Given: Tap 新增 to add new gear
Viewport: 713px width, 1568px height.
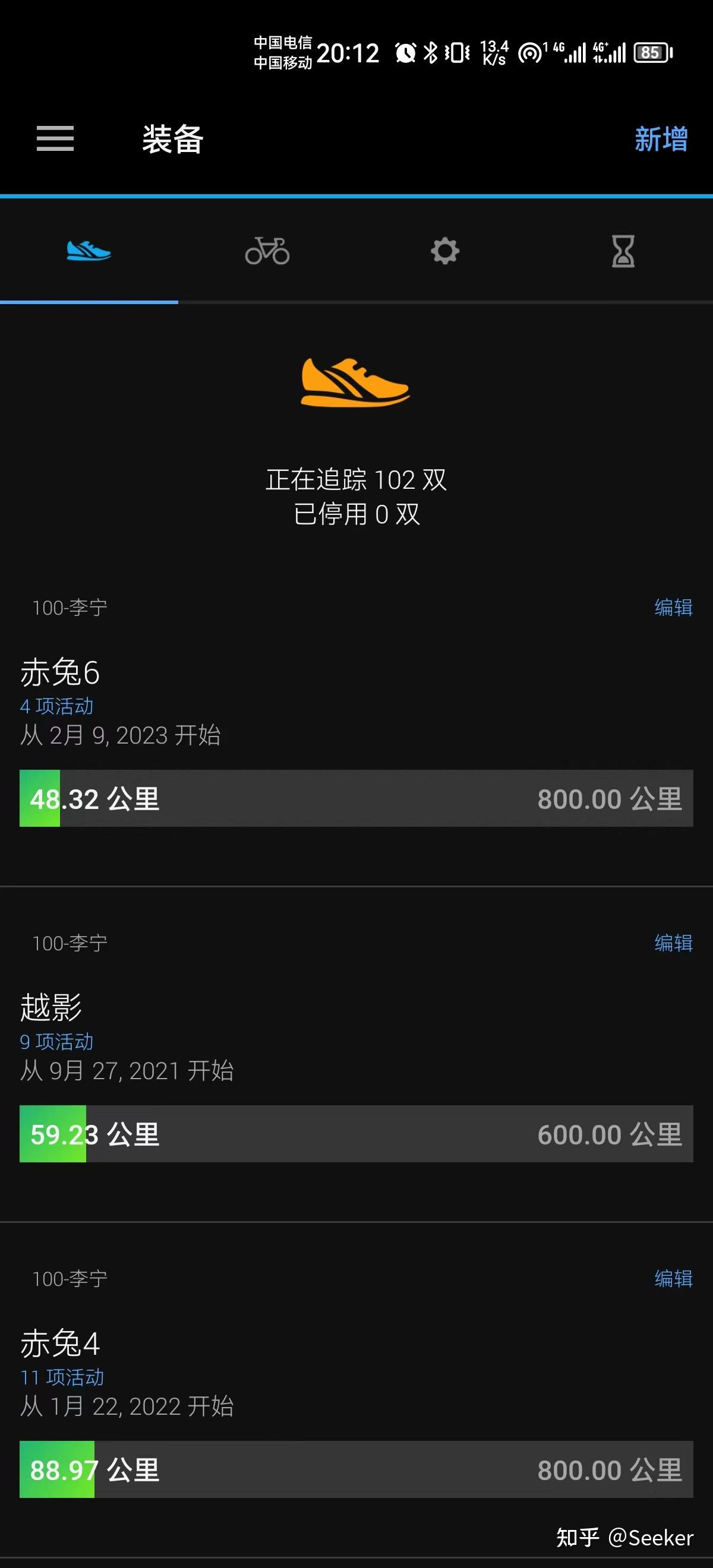Looking at the screenshot, I should click(661, 140).
